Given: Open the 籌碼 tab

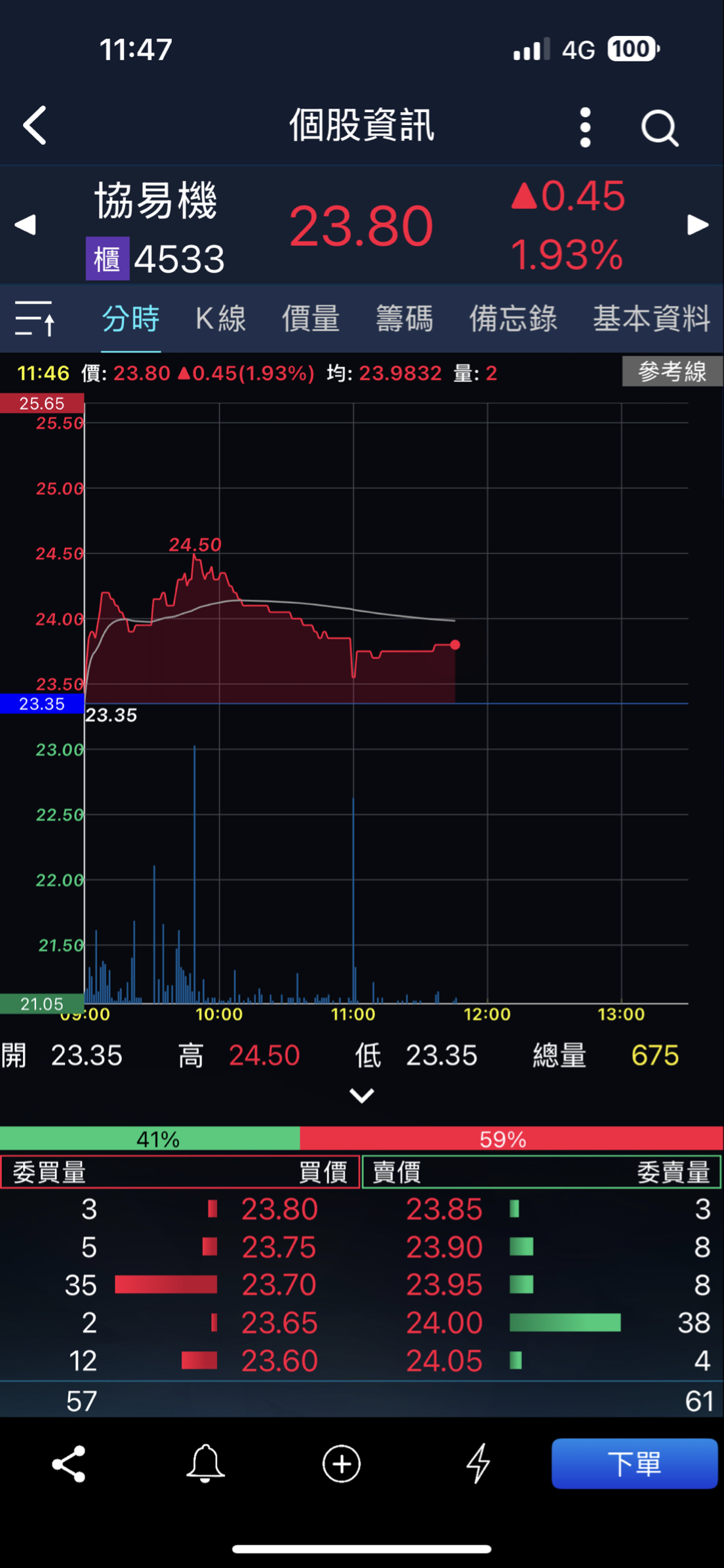Looking at the screenshot, I should (404, 319).
